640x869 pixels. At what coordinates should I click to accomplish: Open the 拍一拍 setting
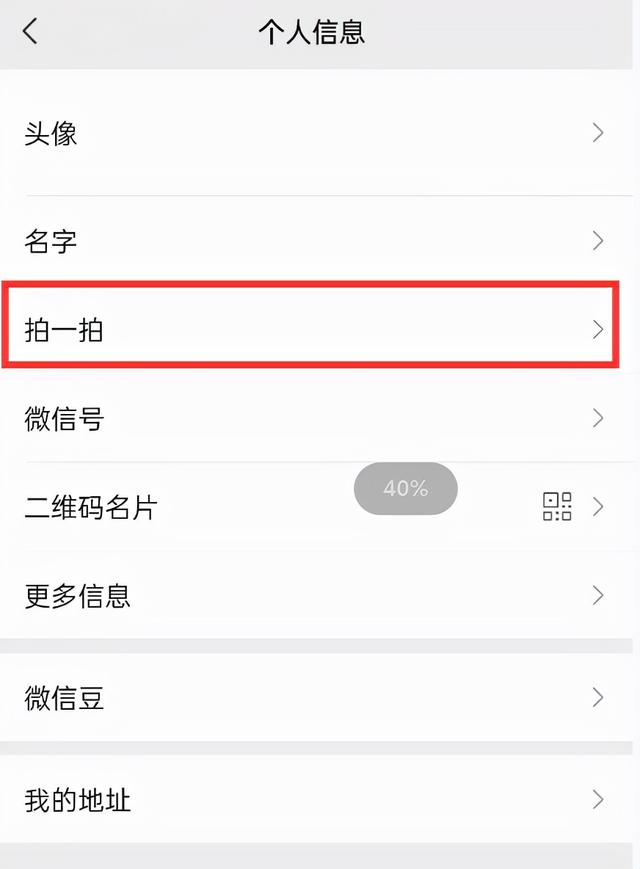(x=316, y=330)
